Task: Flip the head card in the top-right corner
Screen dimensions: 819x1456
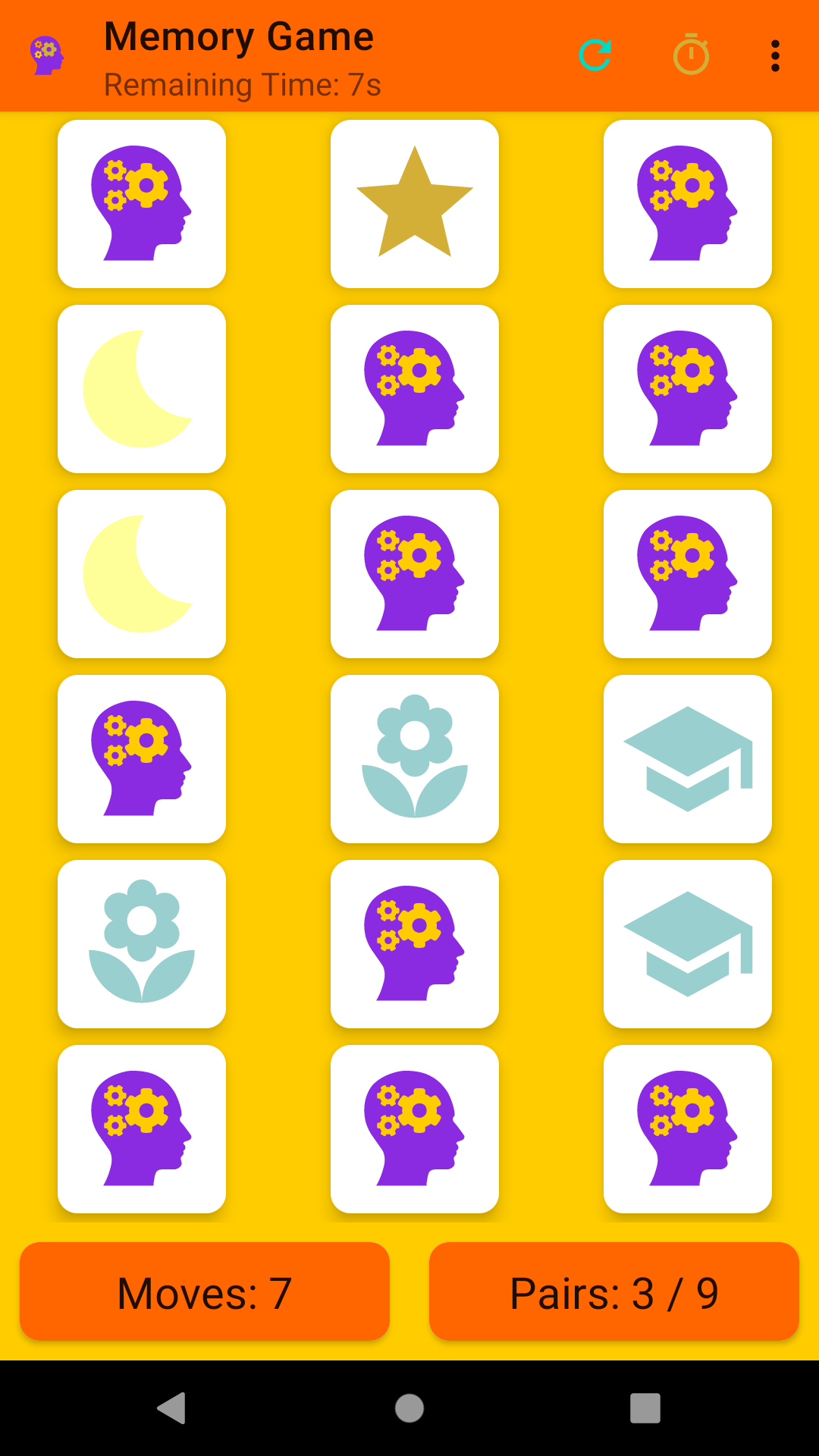Action: click(687, 202)
